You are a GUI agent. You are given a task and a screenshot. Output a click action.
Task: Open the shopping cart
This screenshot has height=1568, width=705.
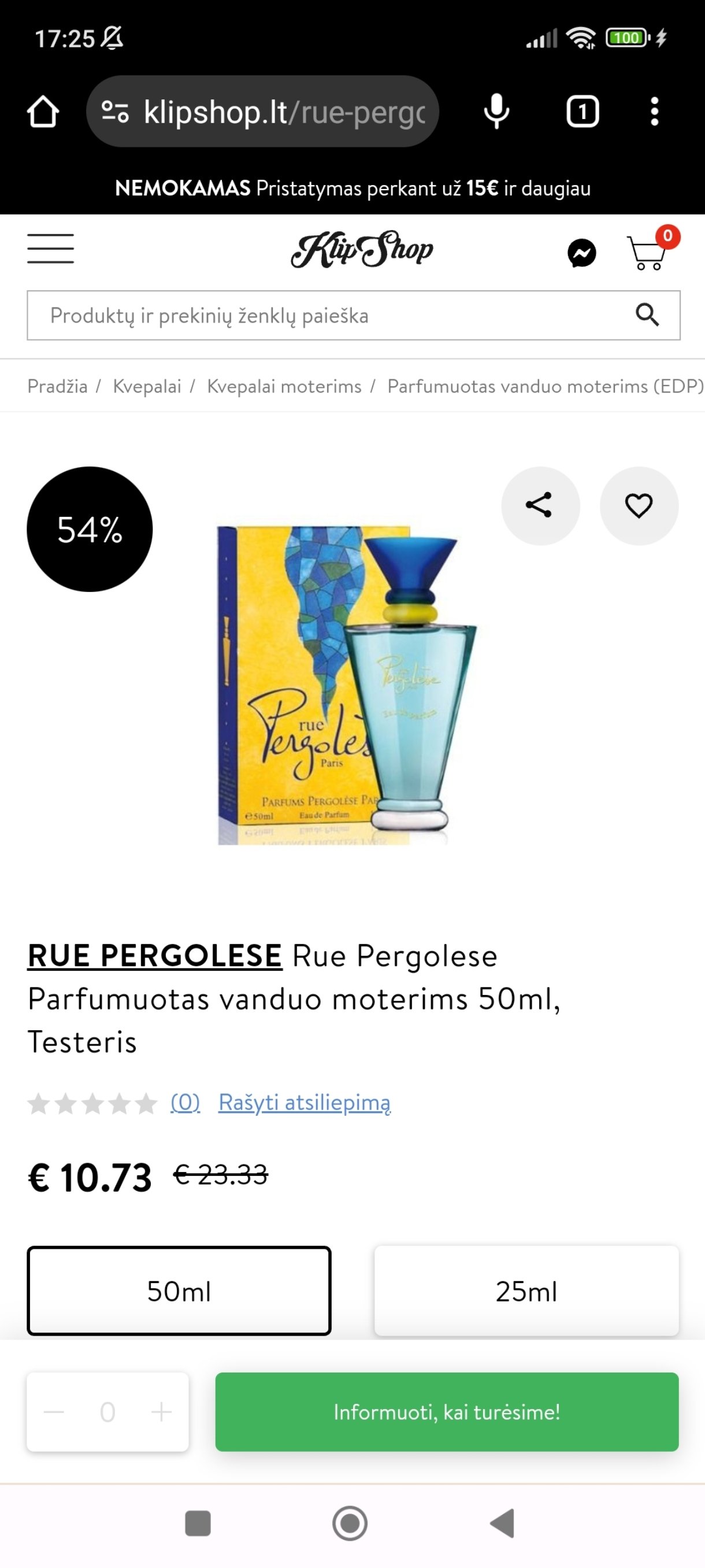[648, 251]
